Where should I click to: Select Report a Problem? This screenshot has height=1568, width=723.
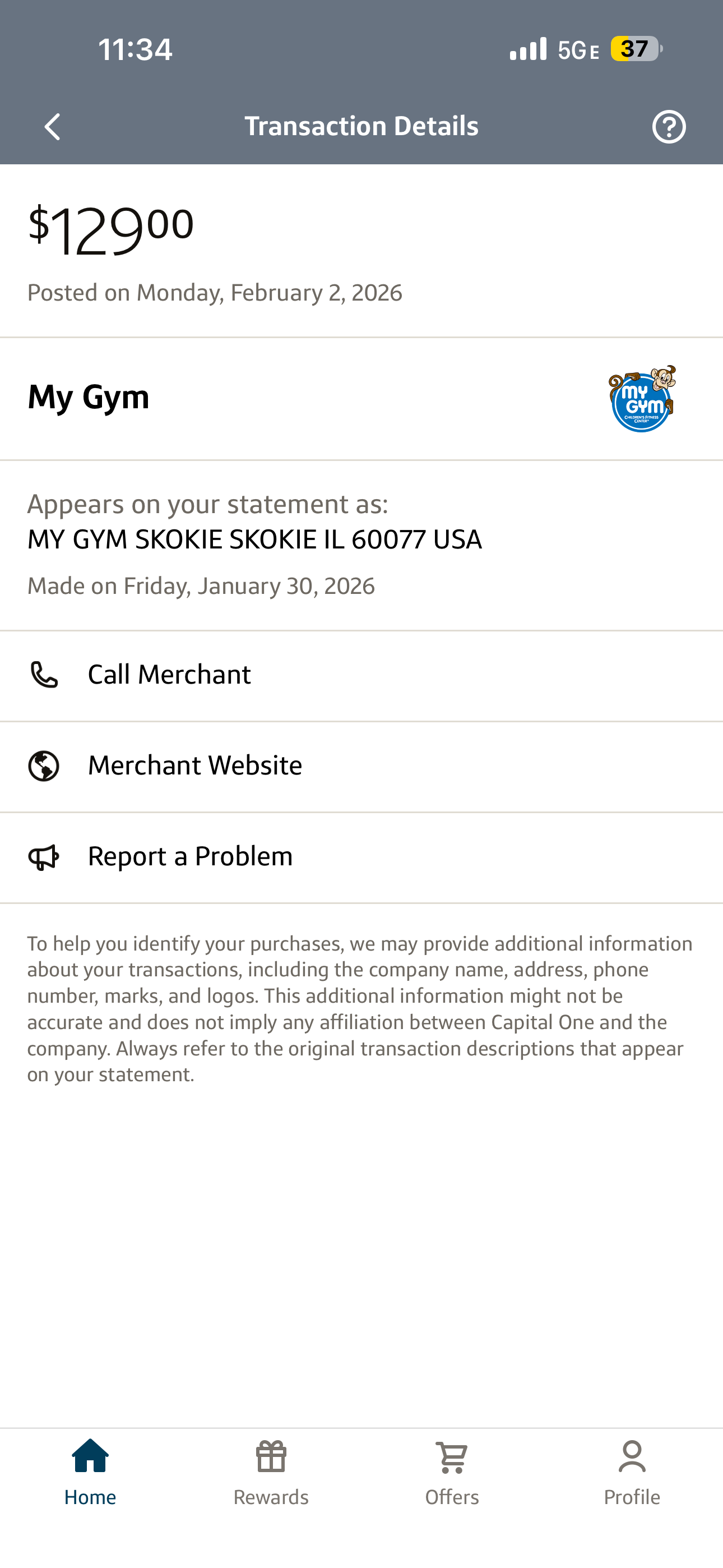click(x=190, y=856)
